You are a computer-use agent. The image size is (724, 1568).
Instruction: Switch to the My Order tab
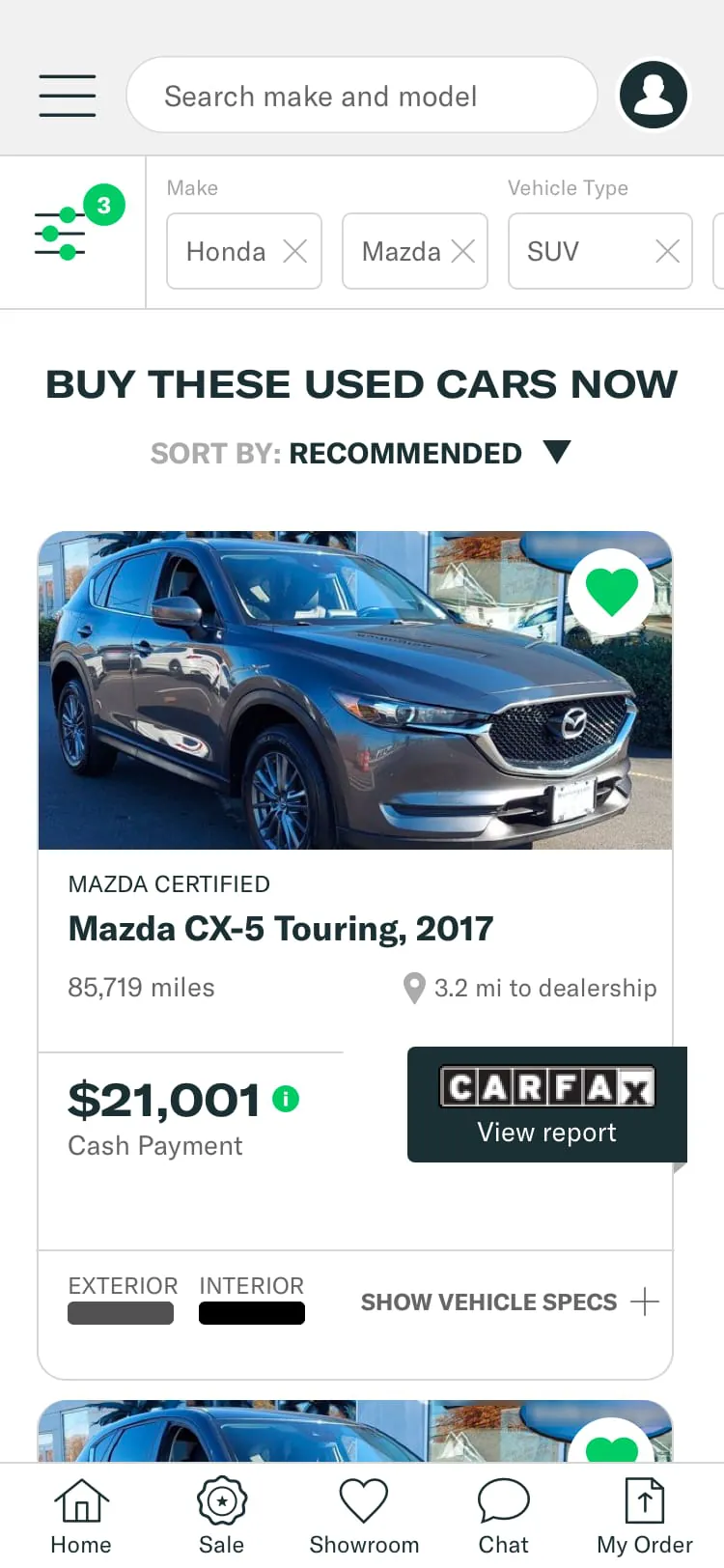coord(644,1517)
